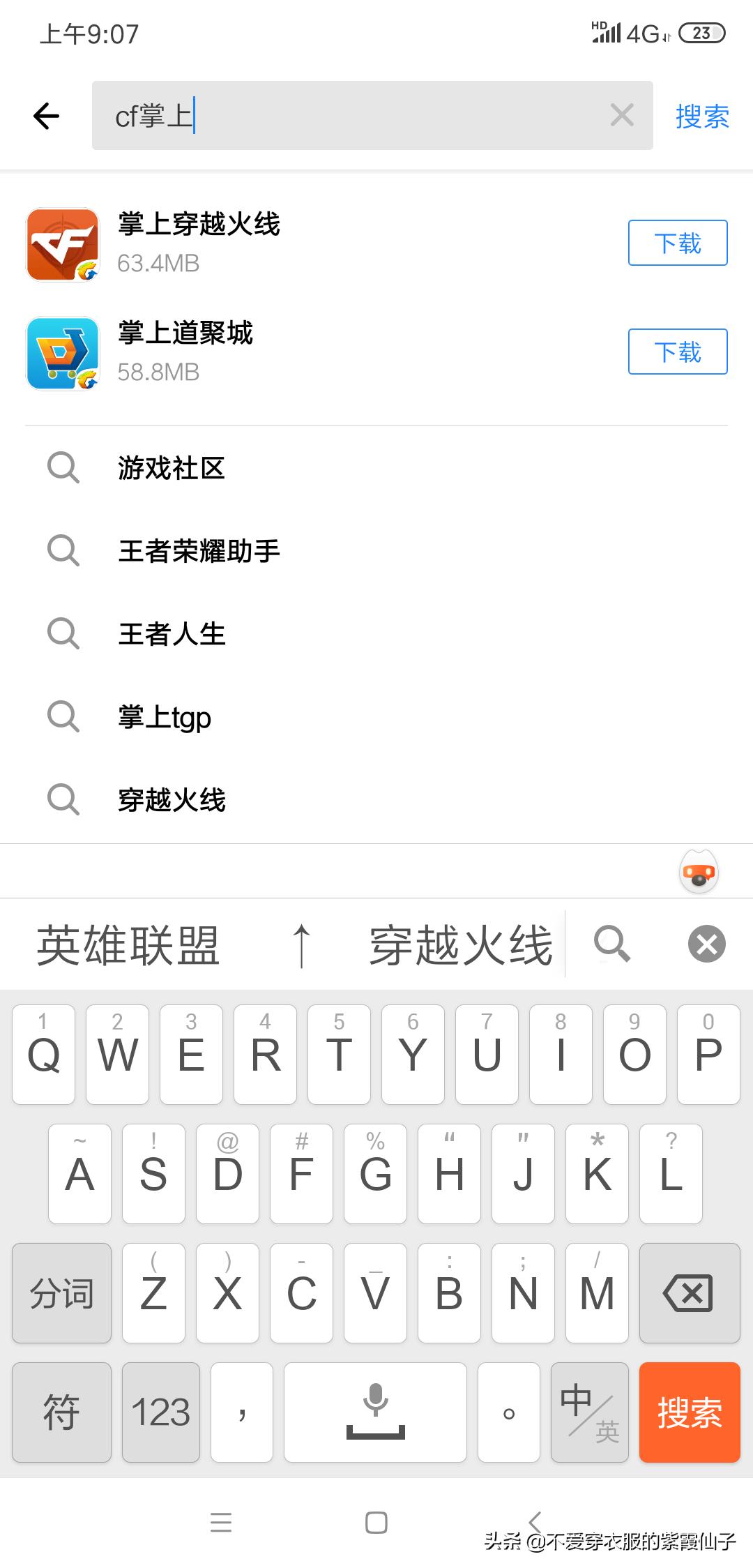The image size is (753, 1568).
Task: Focus the search field containing cf掌上
Action: (x=349, y=116)
